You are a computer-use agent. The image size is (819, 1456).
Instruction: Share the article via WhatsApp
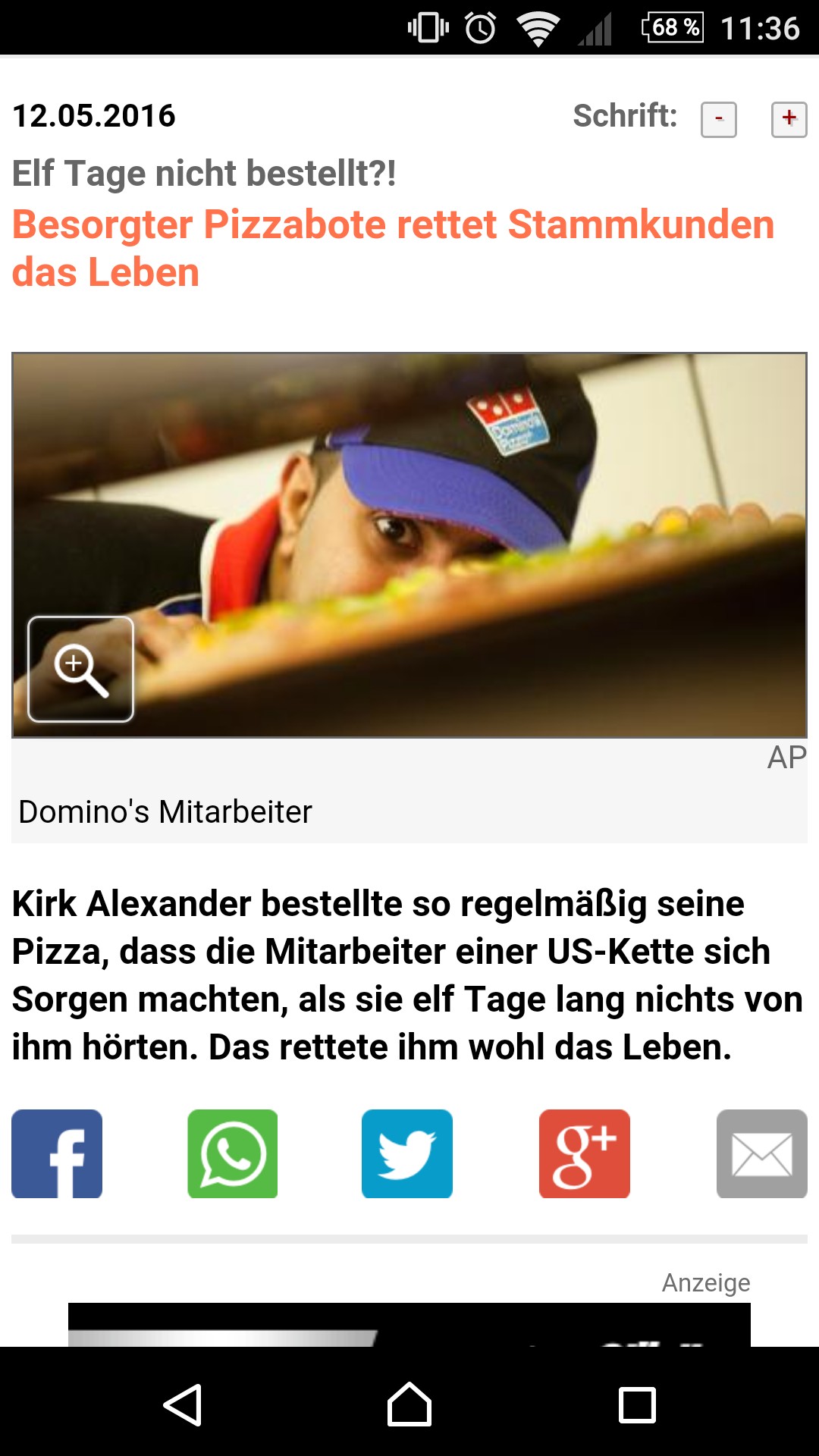233,1154
